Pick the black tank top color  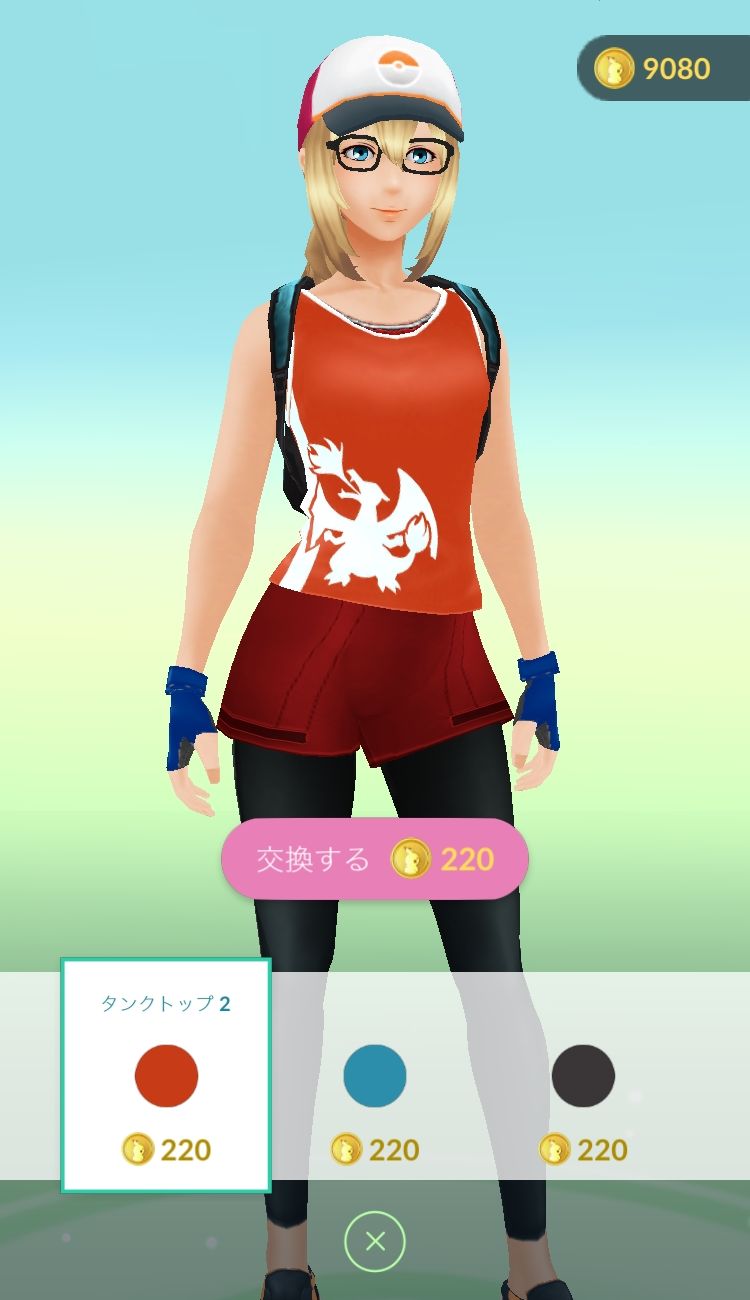[583, 1076]
